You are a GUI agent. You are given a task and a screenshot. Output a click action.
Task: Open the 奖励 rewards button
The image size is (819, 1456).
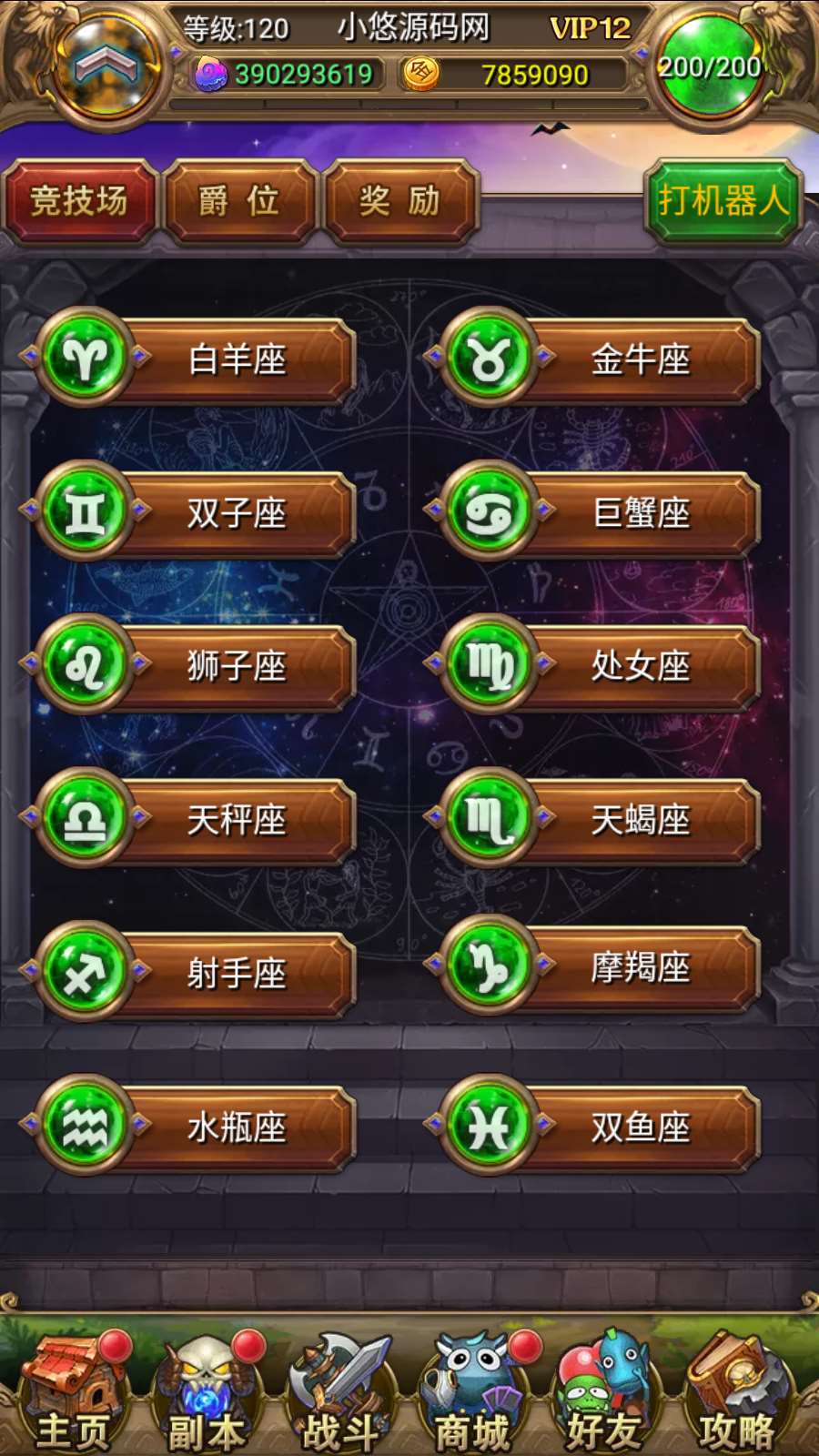click(x=400, y=201)
